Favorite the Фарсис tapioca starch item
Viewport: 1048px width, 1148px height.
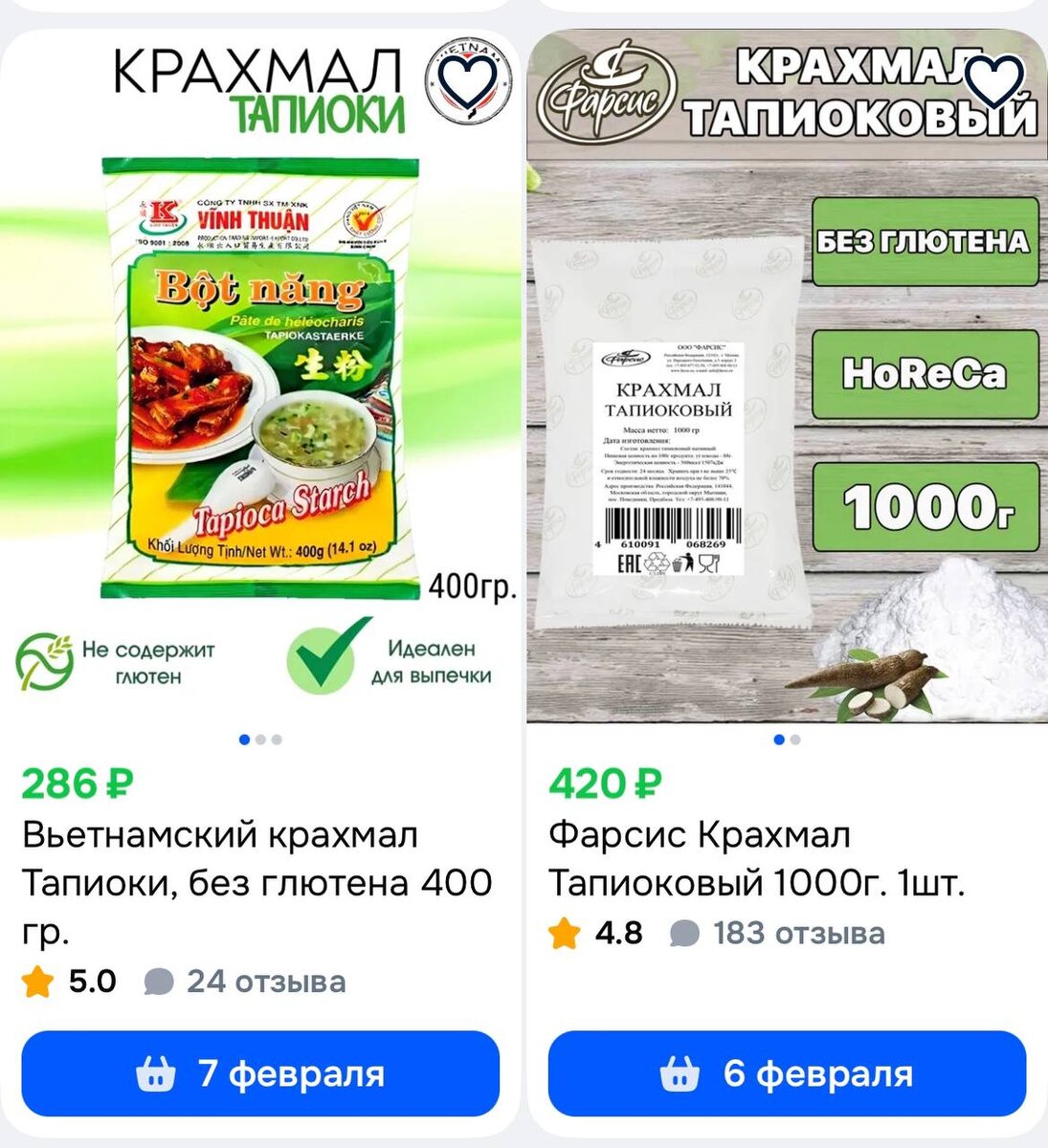[994, 80]
